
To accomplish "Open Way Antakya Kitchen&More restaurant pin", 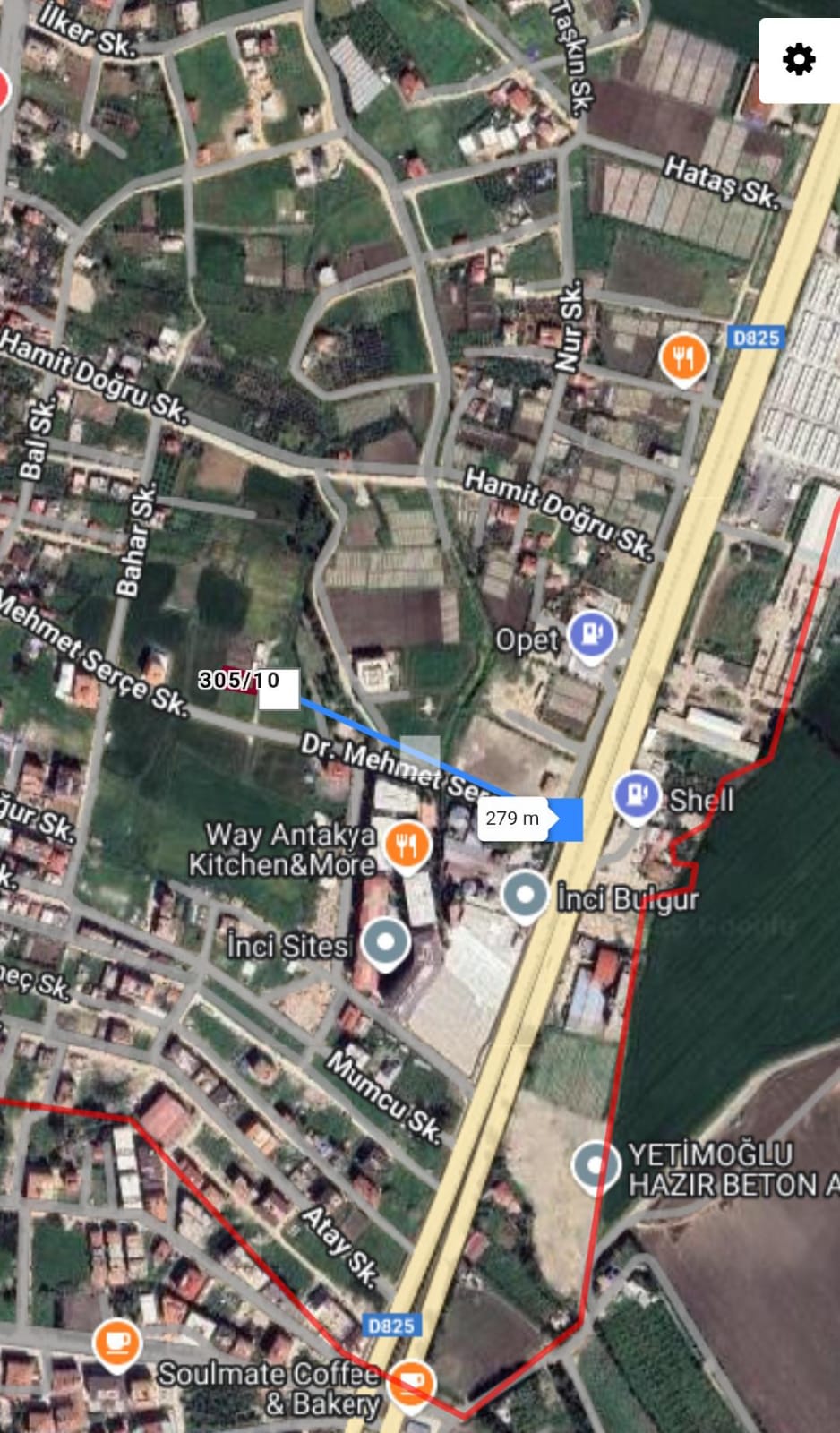I will [x=406, y=845].
